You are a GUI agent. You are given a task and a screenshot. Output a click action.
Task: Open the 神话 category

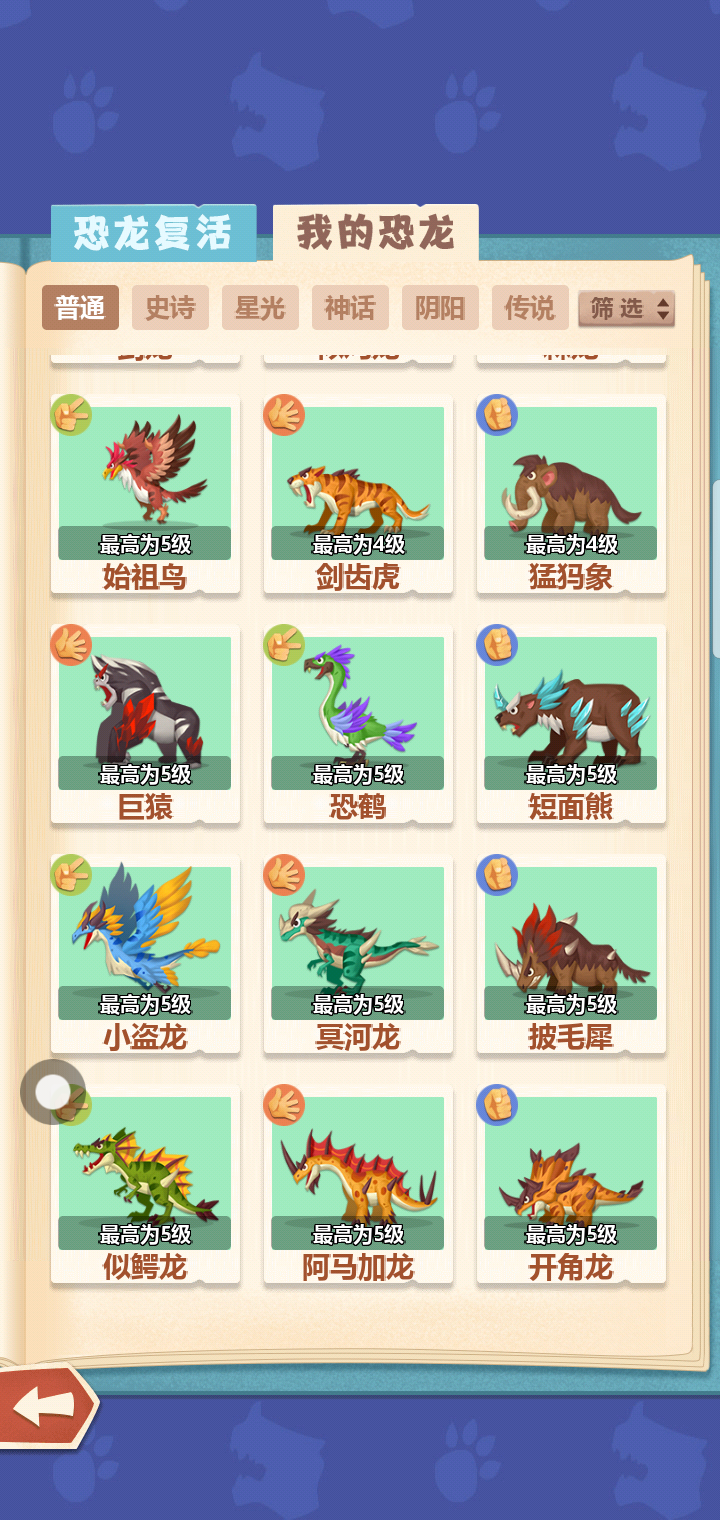click(x=350, y=308)
